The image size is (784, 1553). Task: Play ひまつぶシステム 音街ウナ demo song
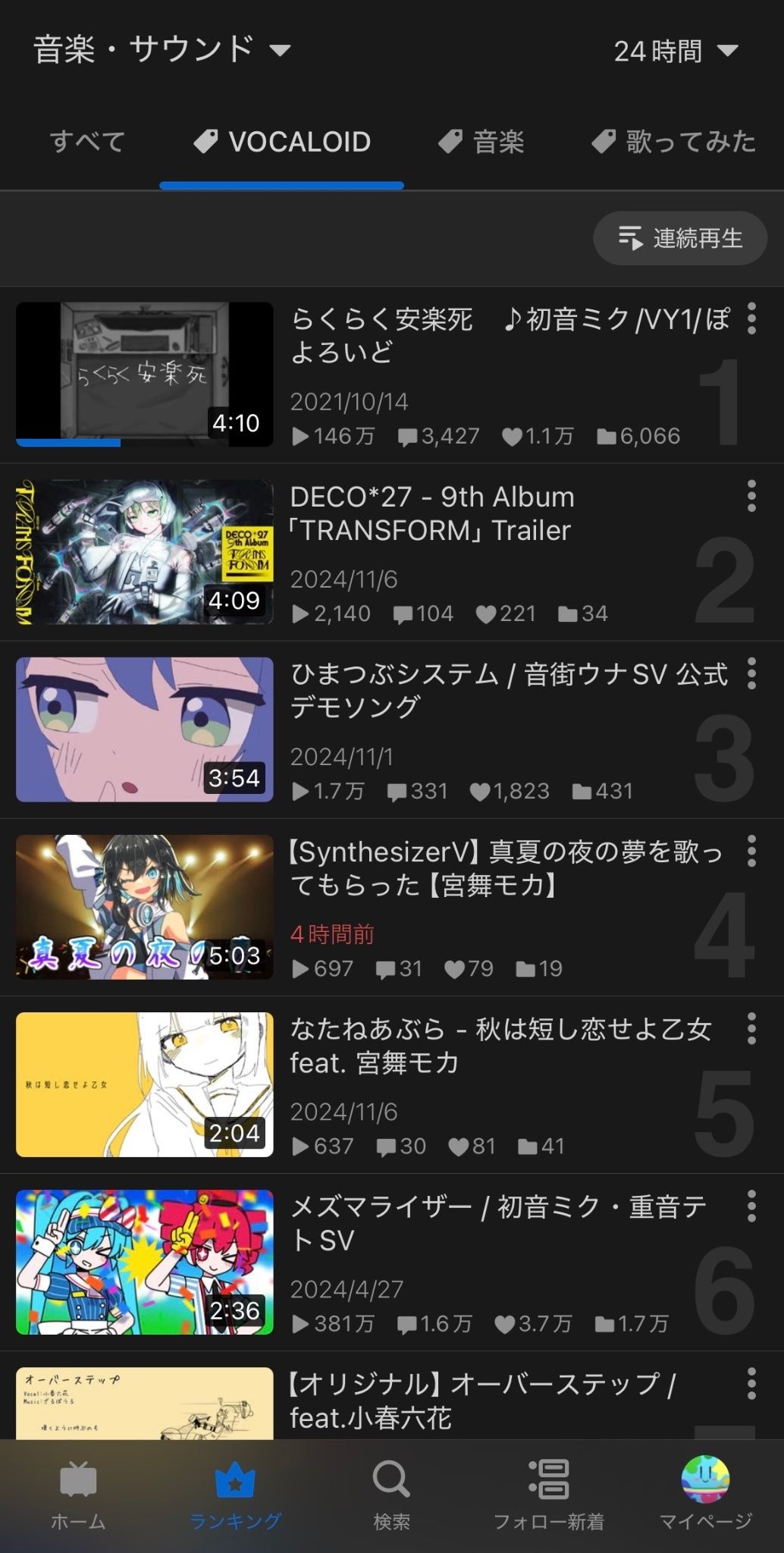coord(144,729)
